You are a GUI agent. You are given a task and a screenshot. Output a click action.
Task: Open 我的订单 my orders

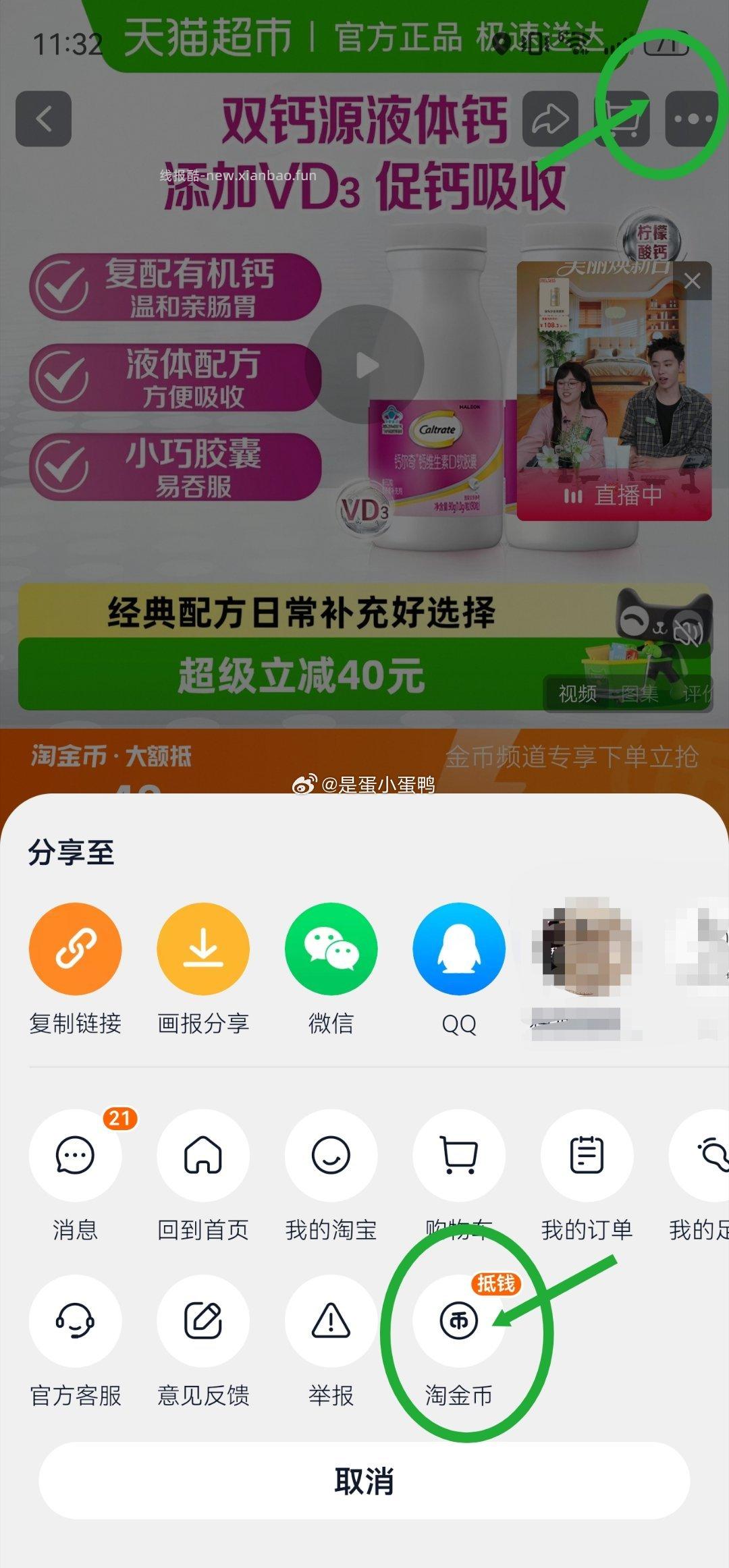click(x=586, y=1155)
